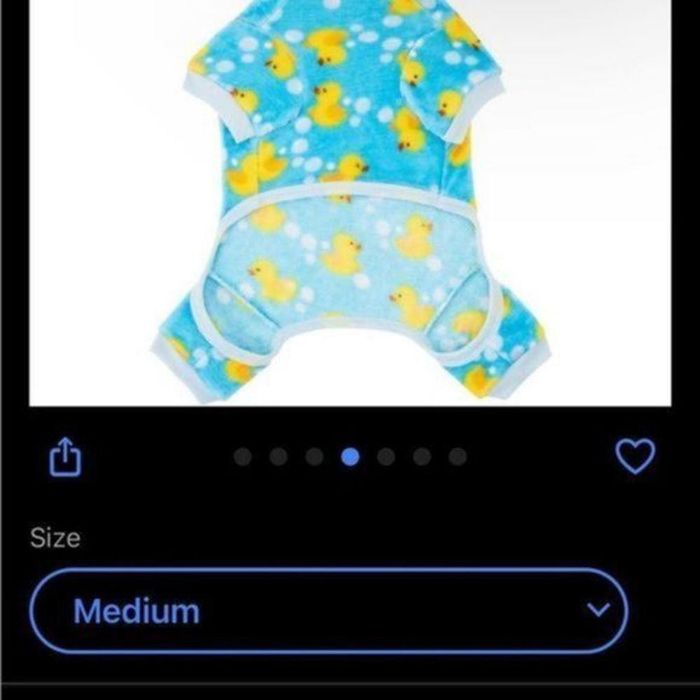The width and height of the screenshot is (700, 700).
Task: Share this duck pajama product
Action: coord(66,458)
